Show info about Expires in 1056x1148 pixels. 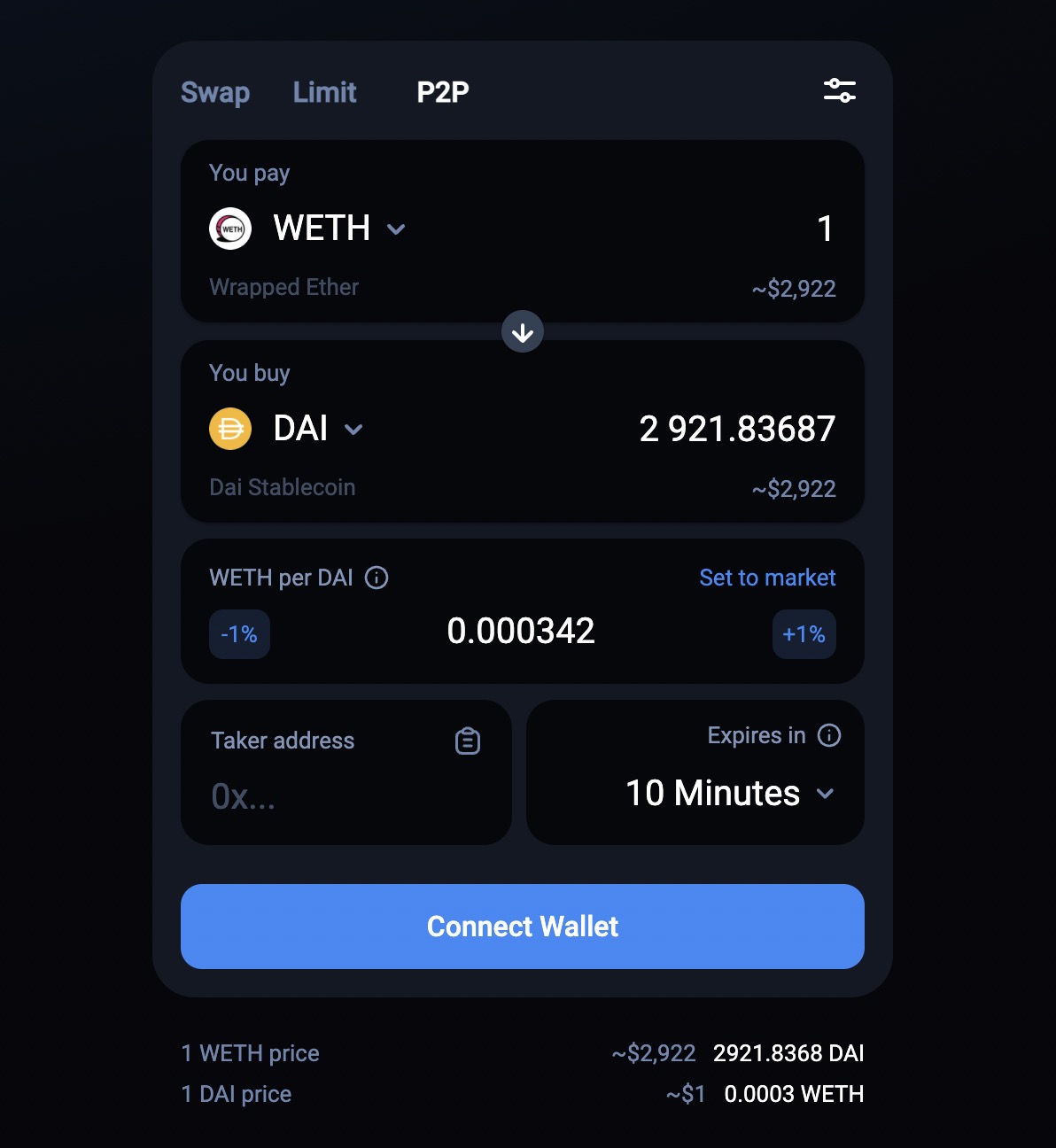(x=829, y=735)
